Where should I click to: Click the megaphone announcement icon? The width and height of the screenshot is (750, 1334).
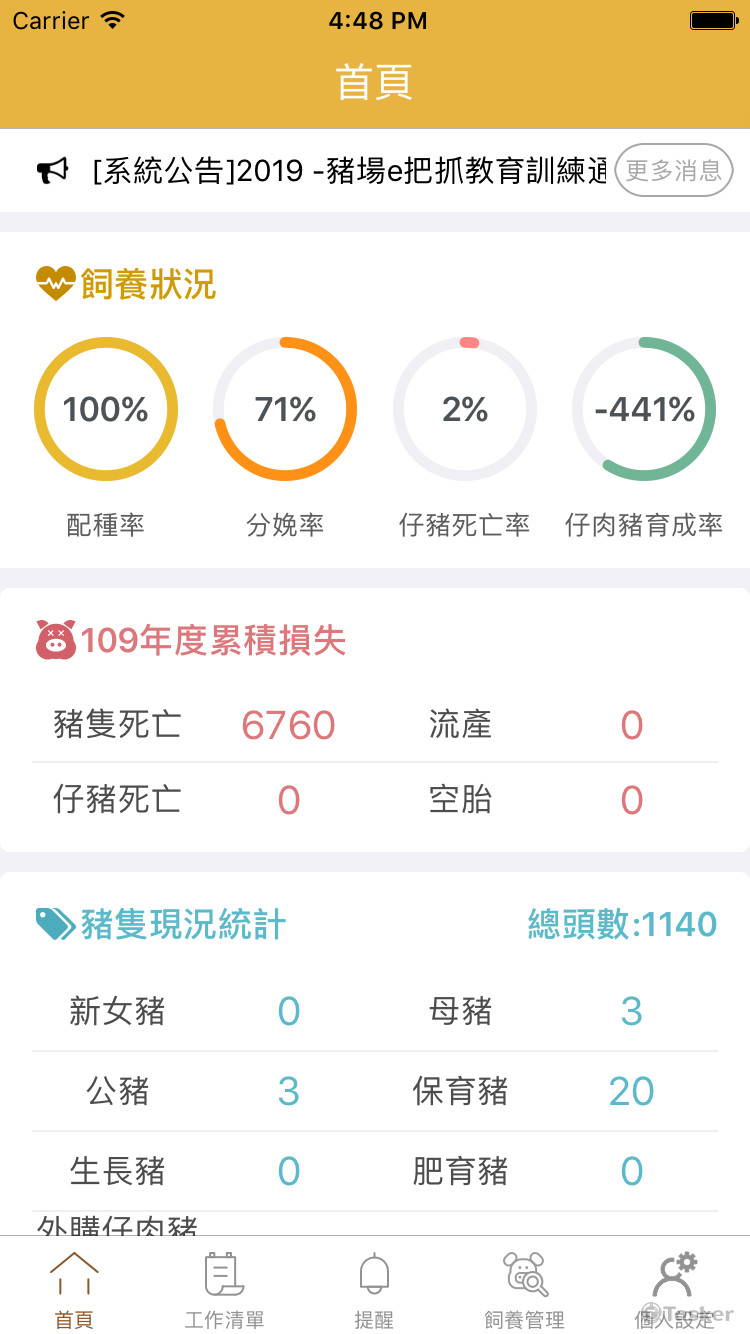pos(53,168)
